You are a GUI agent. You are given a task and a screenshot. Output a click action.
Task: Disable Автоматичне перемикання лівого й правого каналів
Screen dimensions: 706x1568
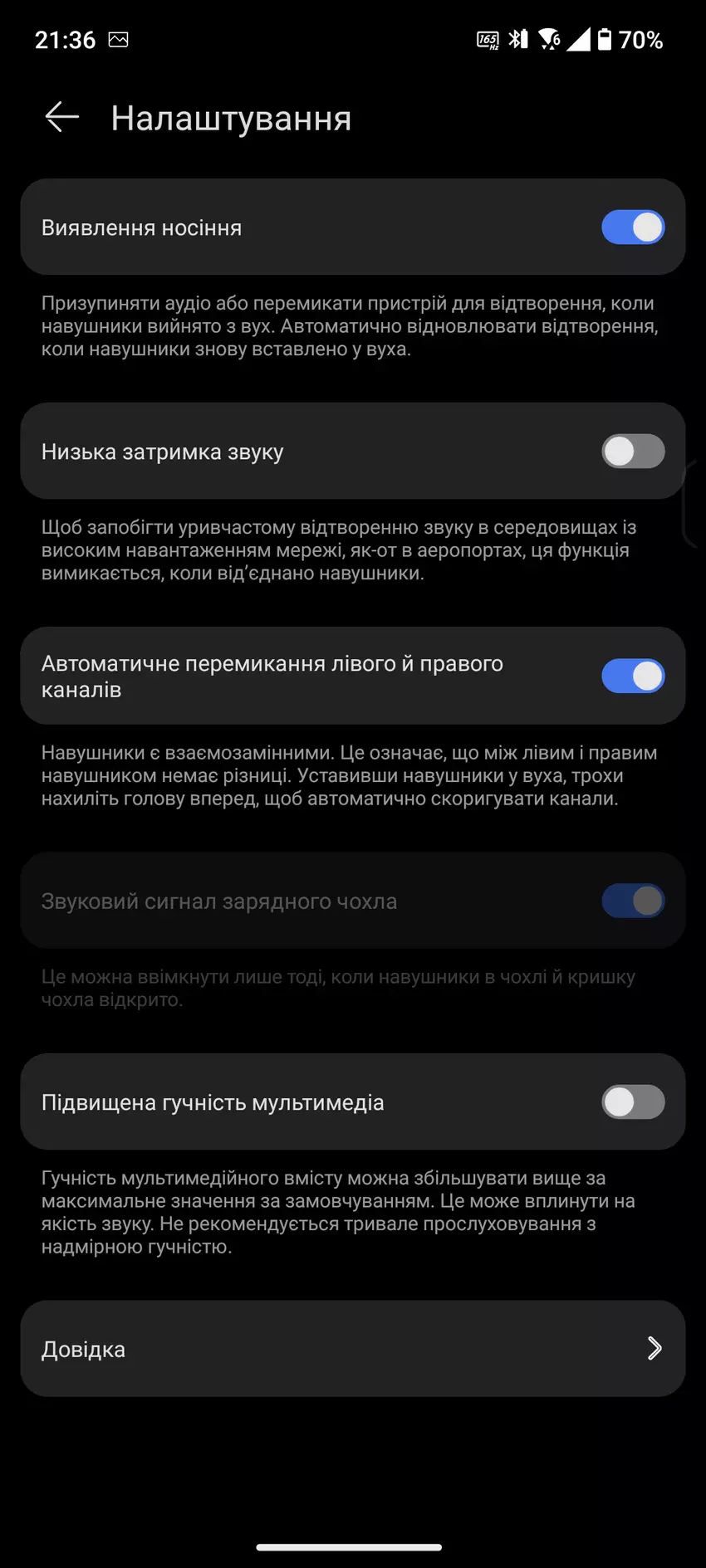(x=633, y=676)
